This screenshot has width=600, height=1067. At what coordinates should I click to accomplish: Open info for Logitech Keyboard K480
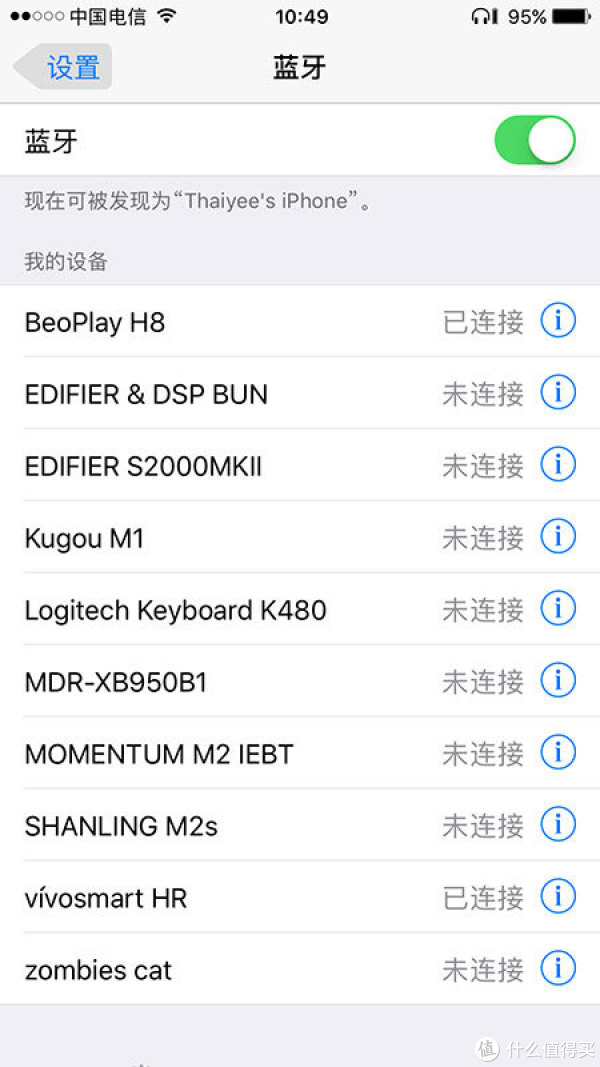click(558, 608)
